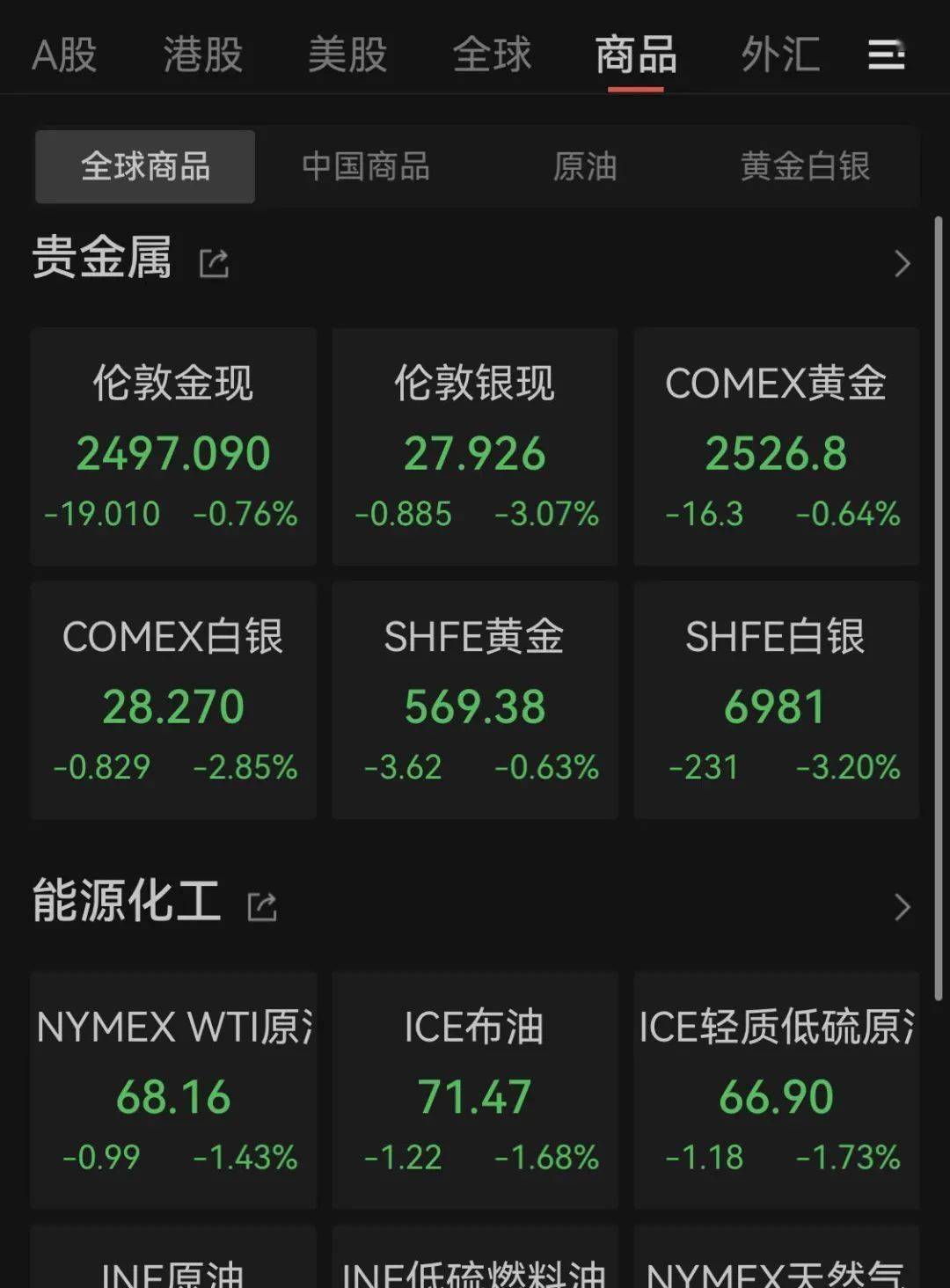Open the tab list menu icon
The height and width of the screenshot is (1288, 950).
(x=886, y=55)
